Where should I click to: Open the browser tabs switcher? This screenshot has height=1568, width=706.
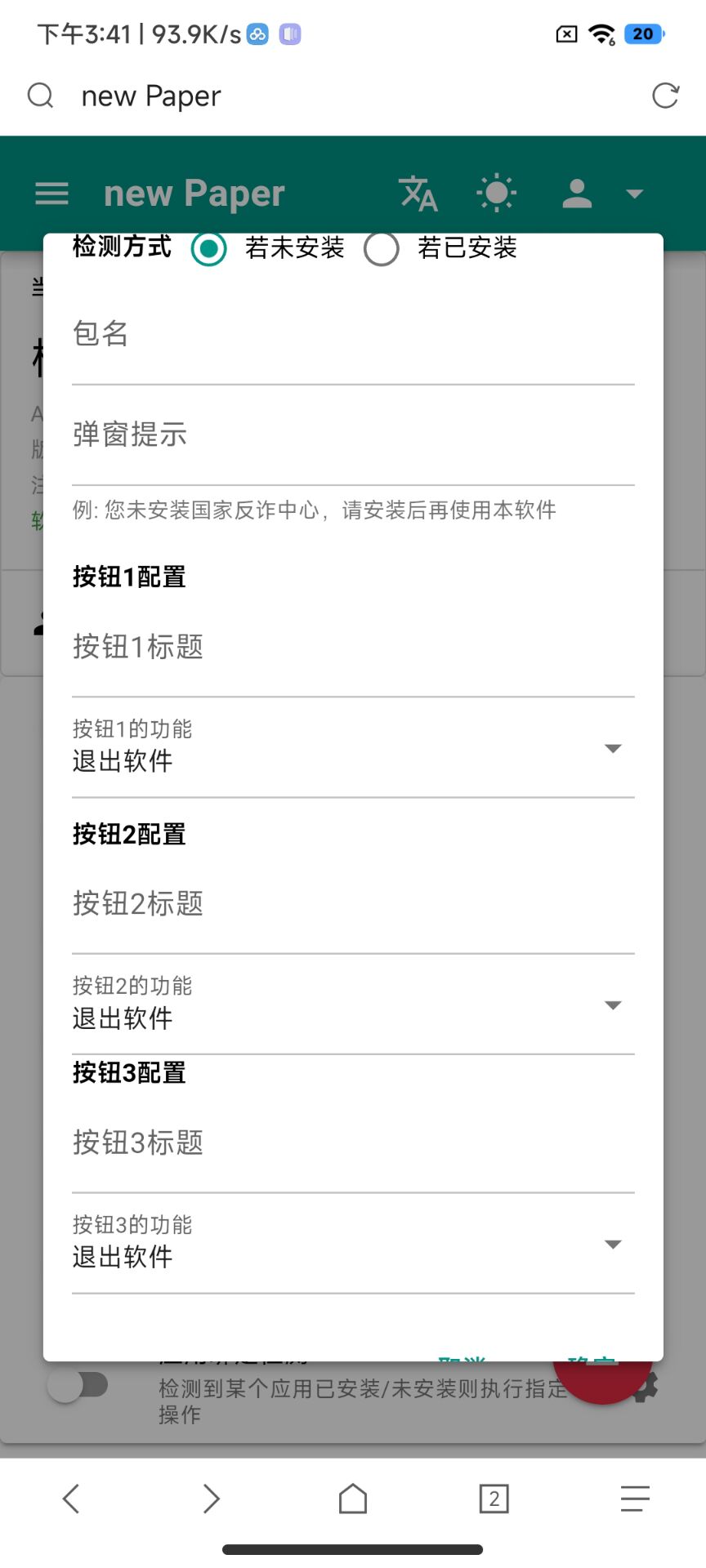[x=494, y=1499]
